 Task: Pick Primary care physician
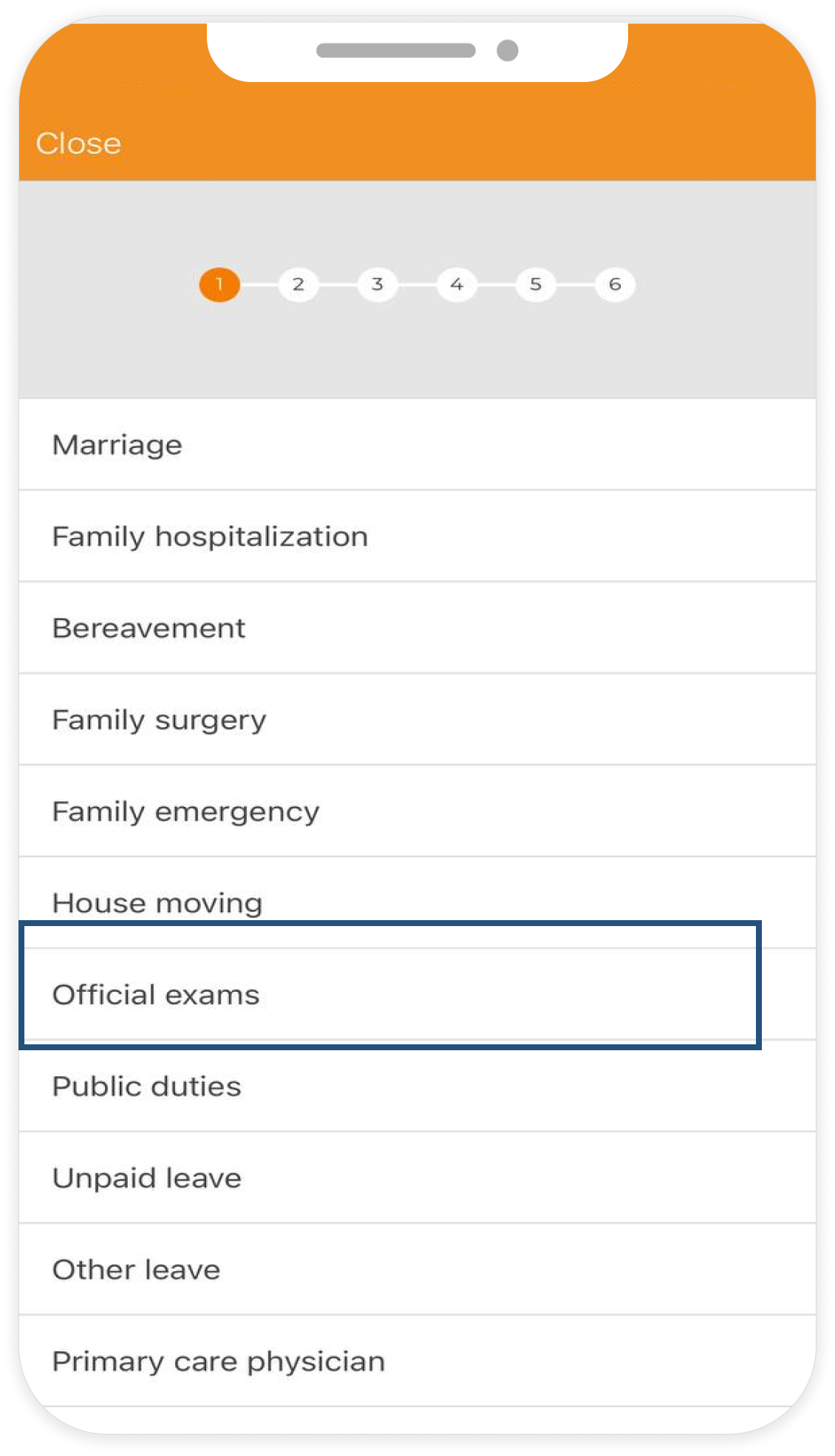[218, 1361]
